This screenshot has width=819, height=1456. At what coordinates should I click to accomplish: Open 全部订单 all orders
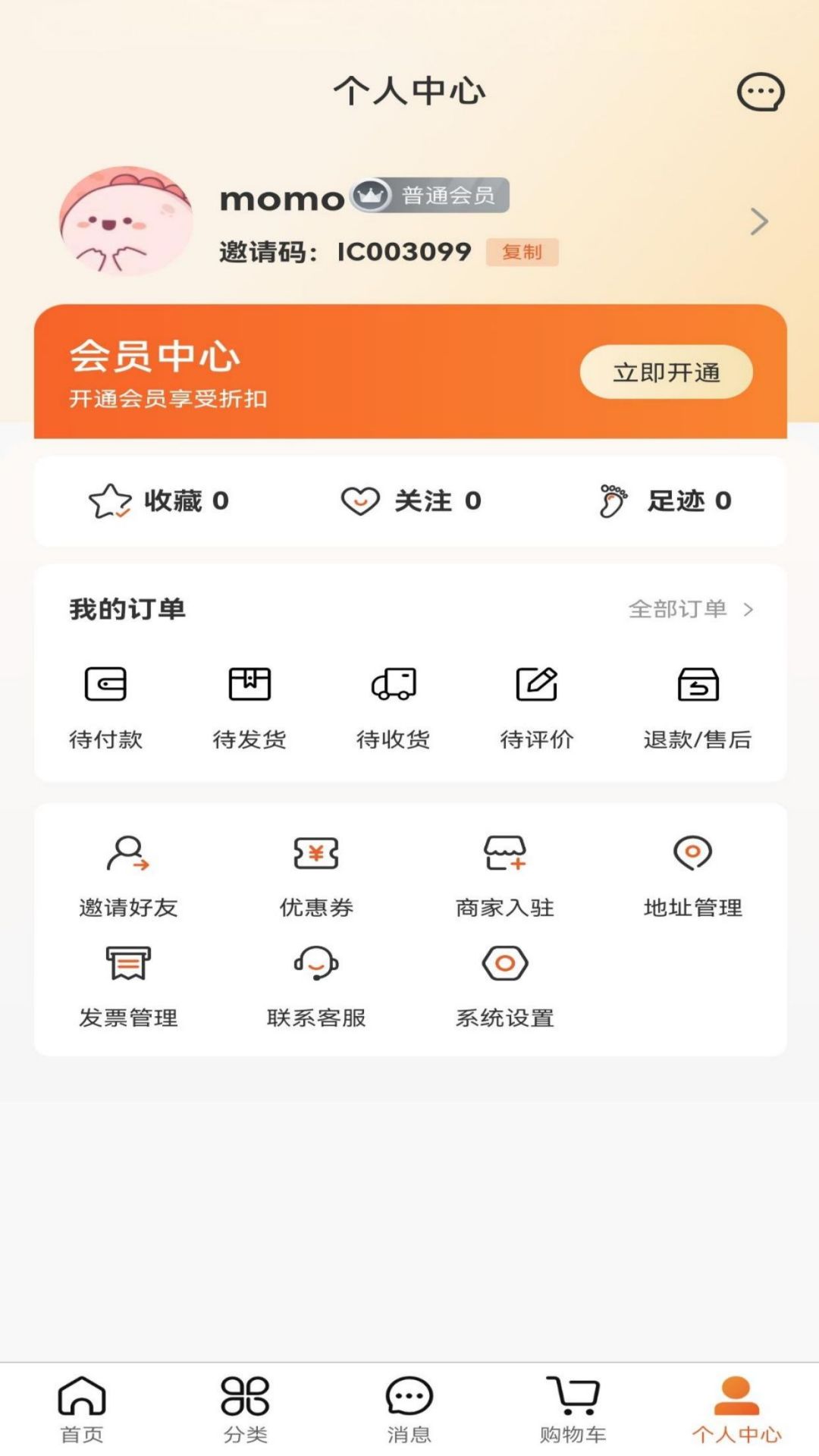point(690,610)
